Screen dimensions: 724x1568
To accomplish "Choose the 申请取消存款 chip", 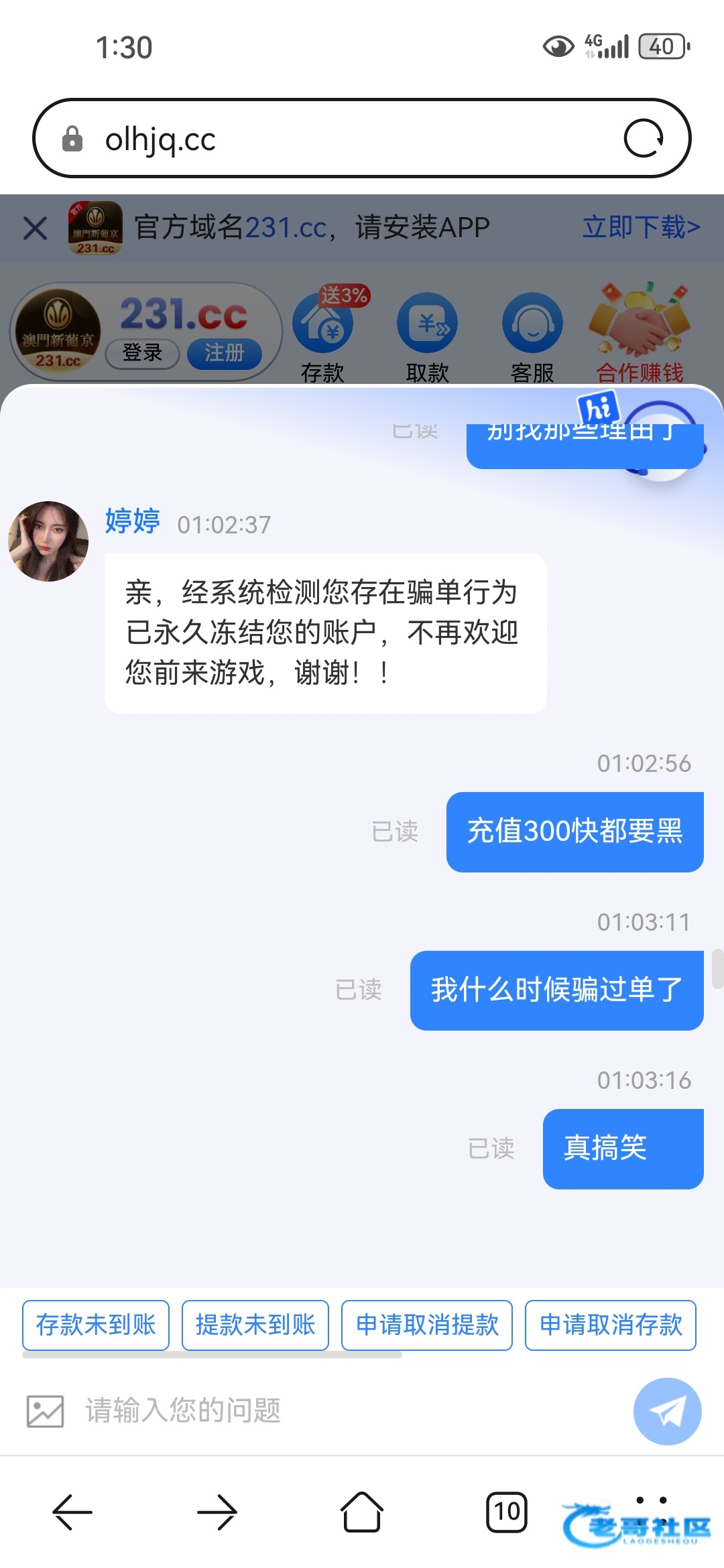I will (611, 1325).
